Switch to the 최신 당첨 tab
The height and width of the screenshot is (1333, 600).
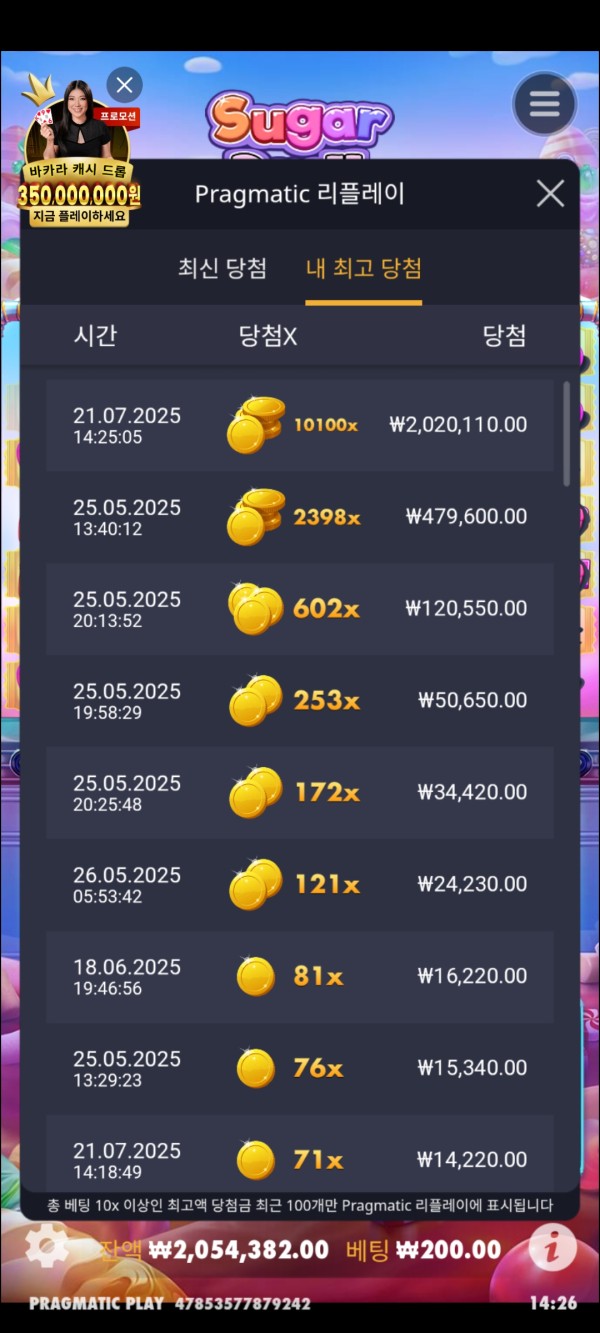pos(222,268)
